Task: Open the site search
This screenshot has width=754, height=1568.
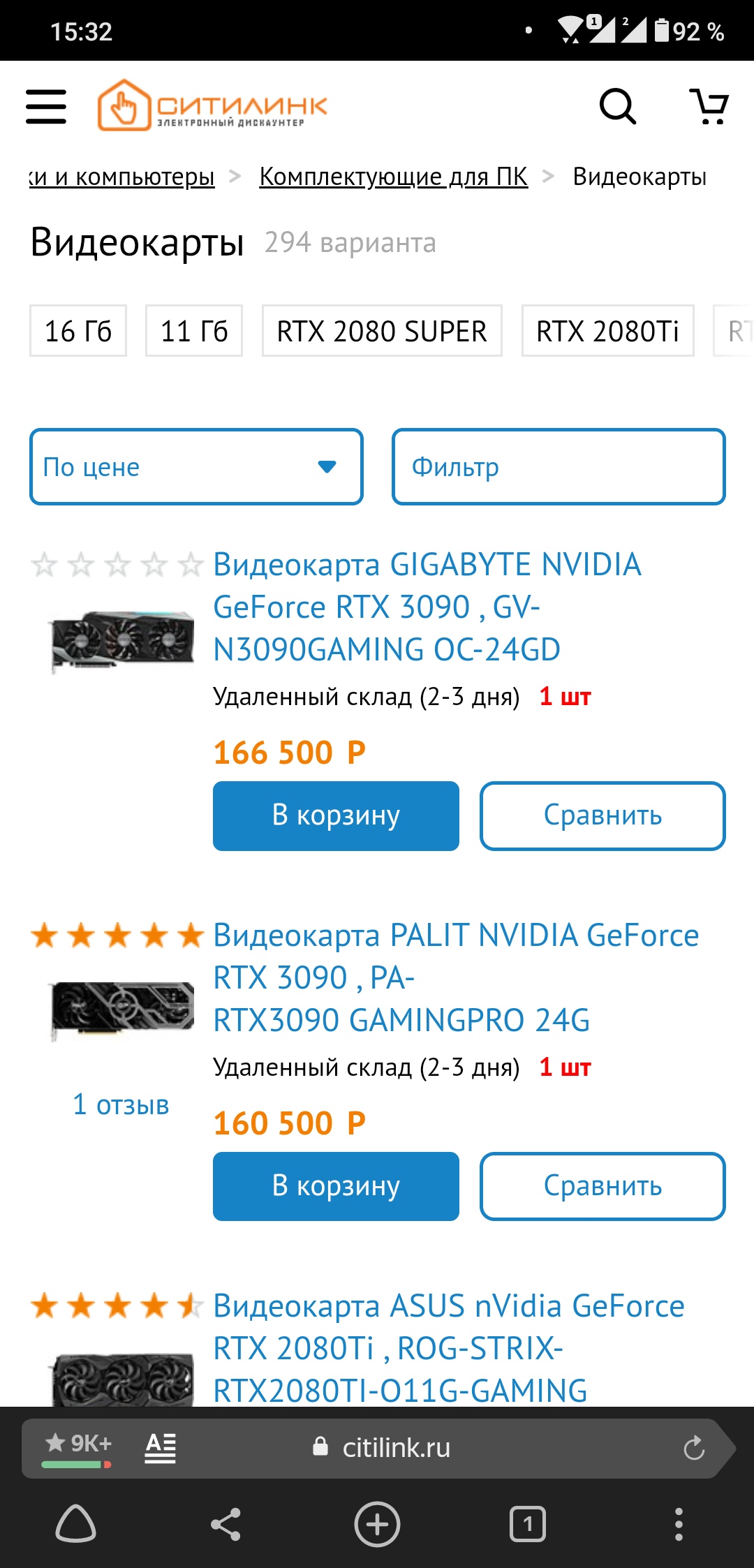Action: click(618, 107)
